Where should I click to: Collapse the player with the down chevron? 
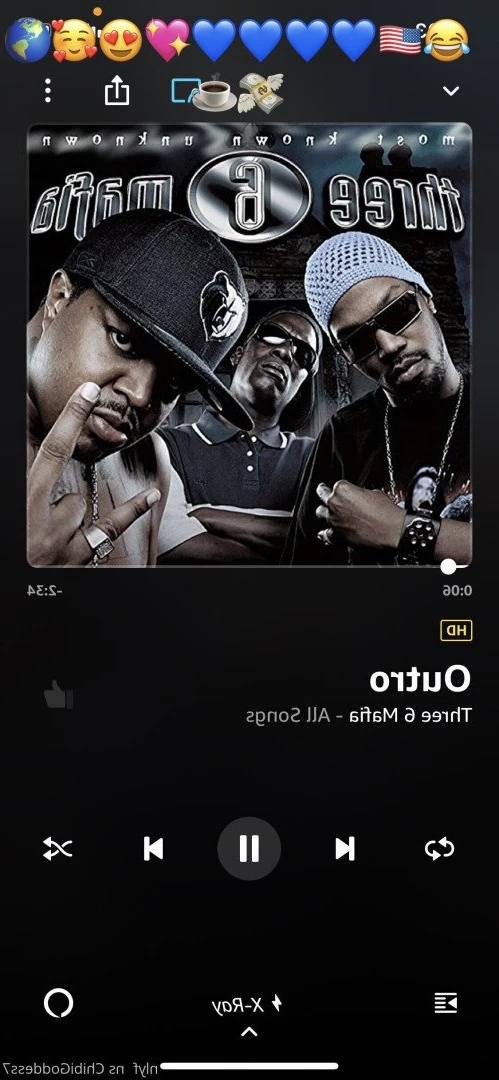[451, 91]
